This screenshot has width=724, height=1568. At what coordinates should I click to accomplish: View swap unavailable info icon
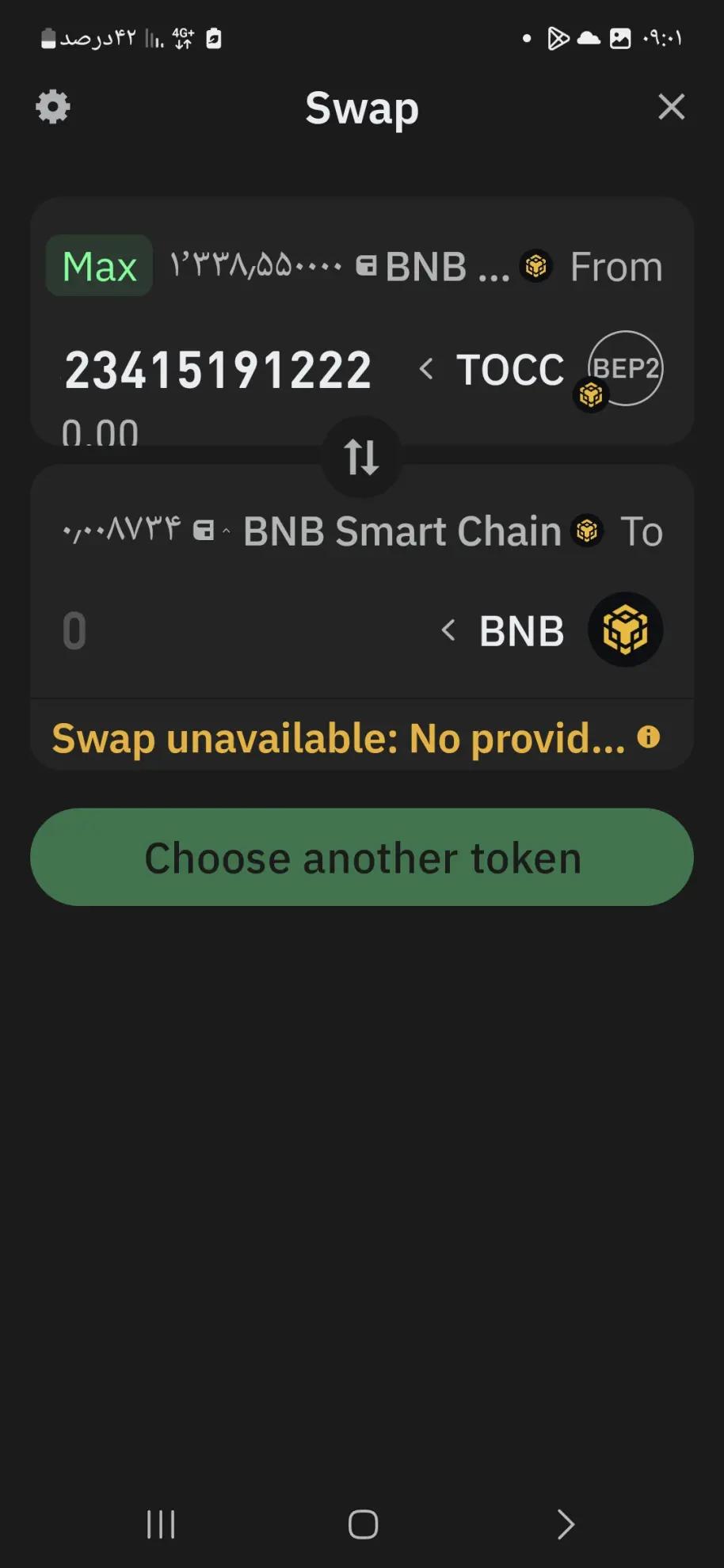pos(648,737)
